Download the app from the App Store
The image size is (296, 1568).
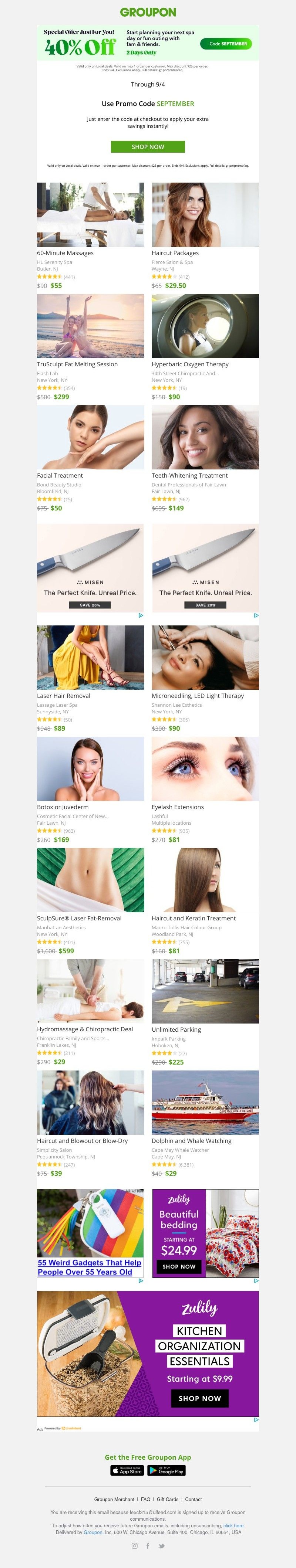pos(127,1471)
